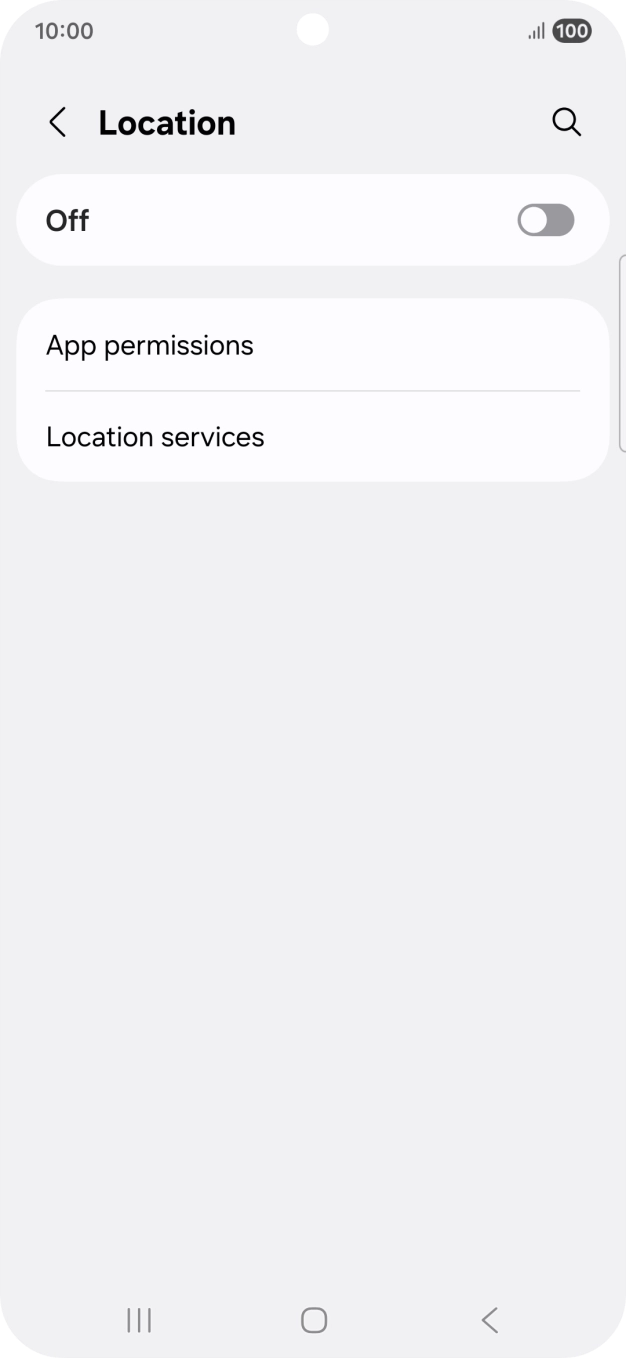The width and height of the screenshot is (626, 1358).
Task: Open the search icon
Action: pyautogui.click(x=566, y=122)
